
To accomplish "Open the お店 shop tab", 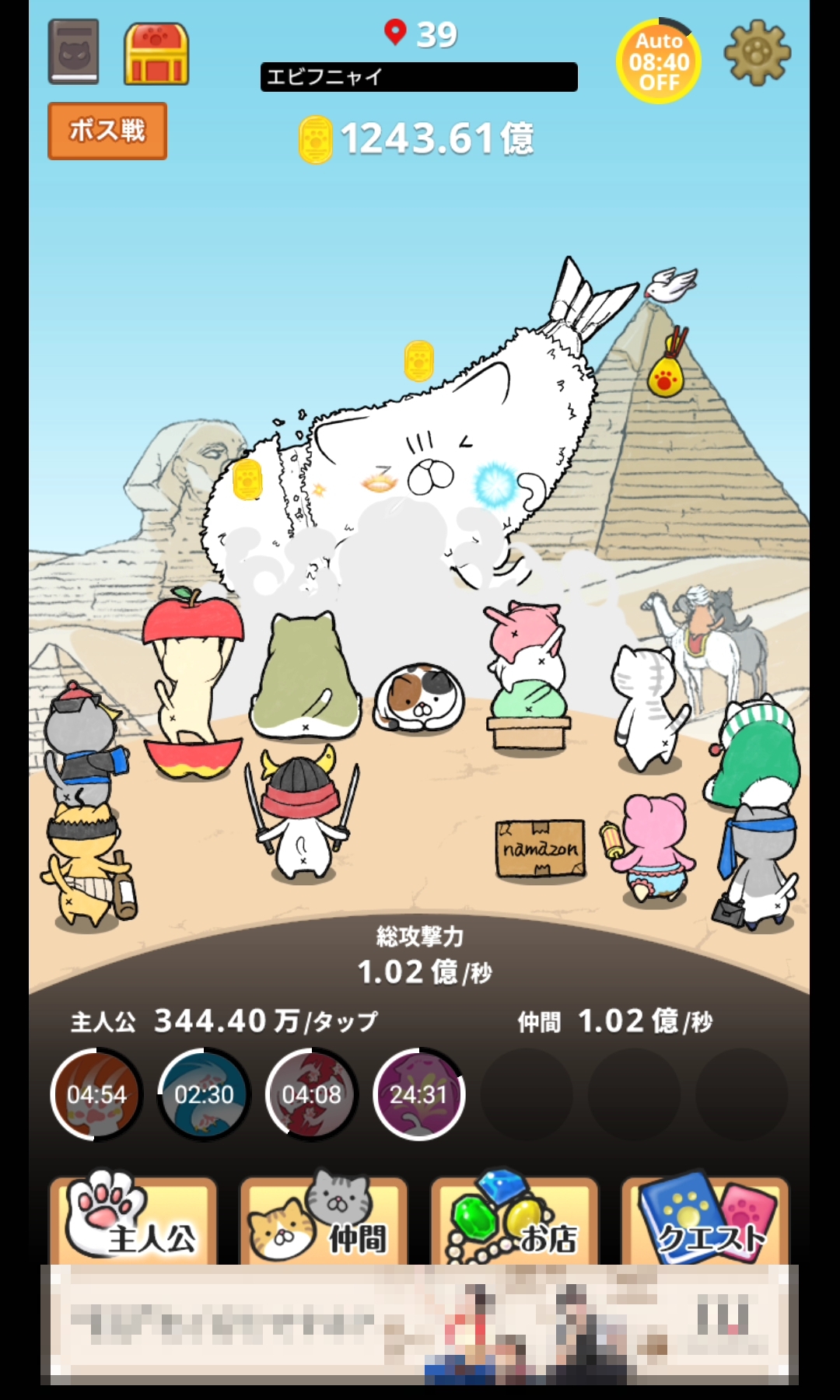I will [514, 1221].
